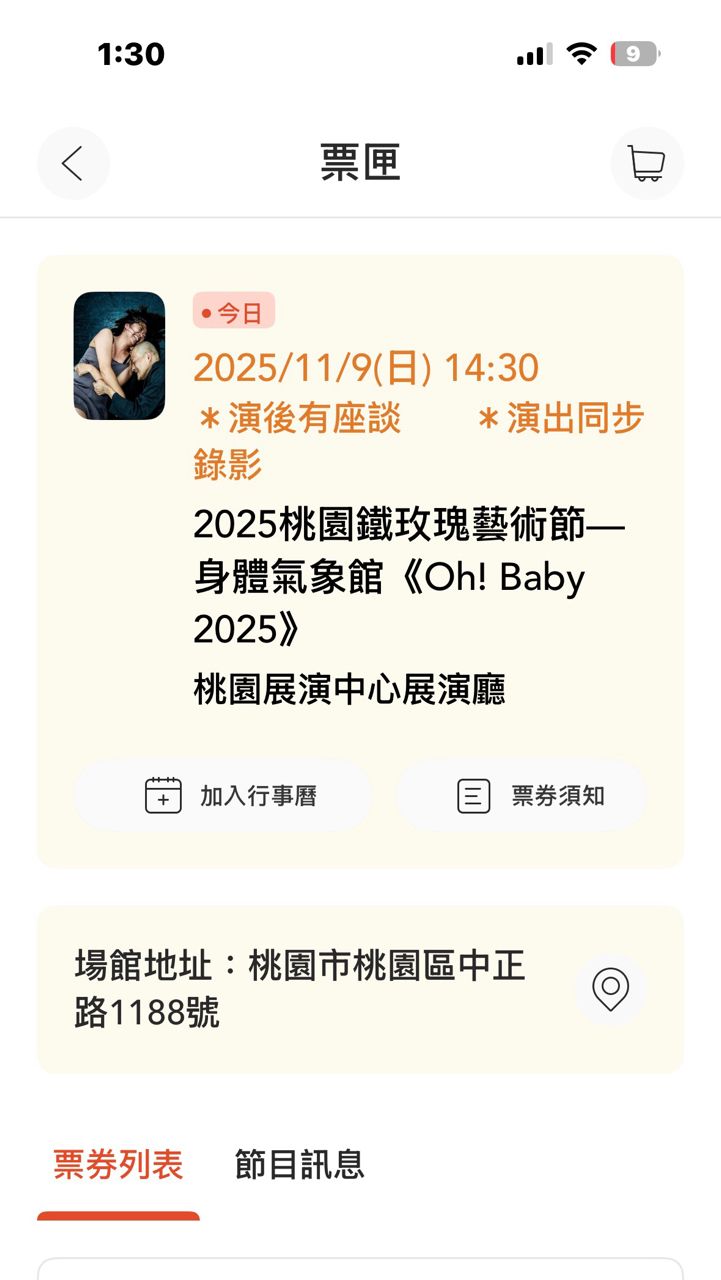This screenshot has width=721, height=1280.
Task: Switch to the 票券列表 tab
Action: pyautogui.click(x=118, y=1165)
